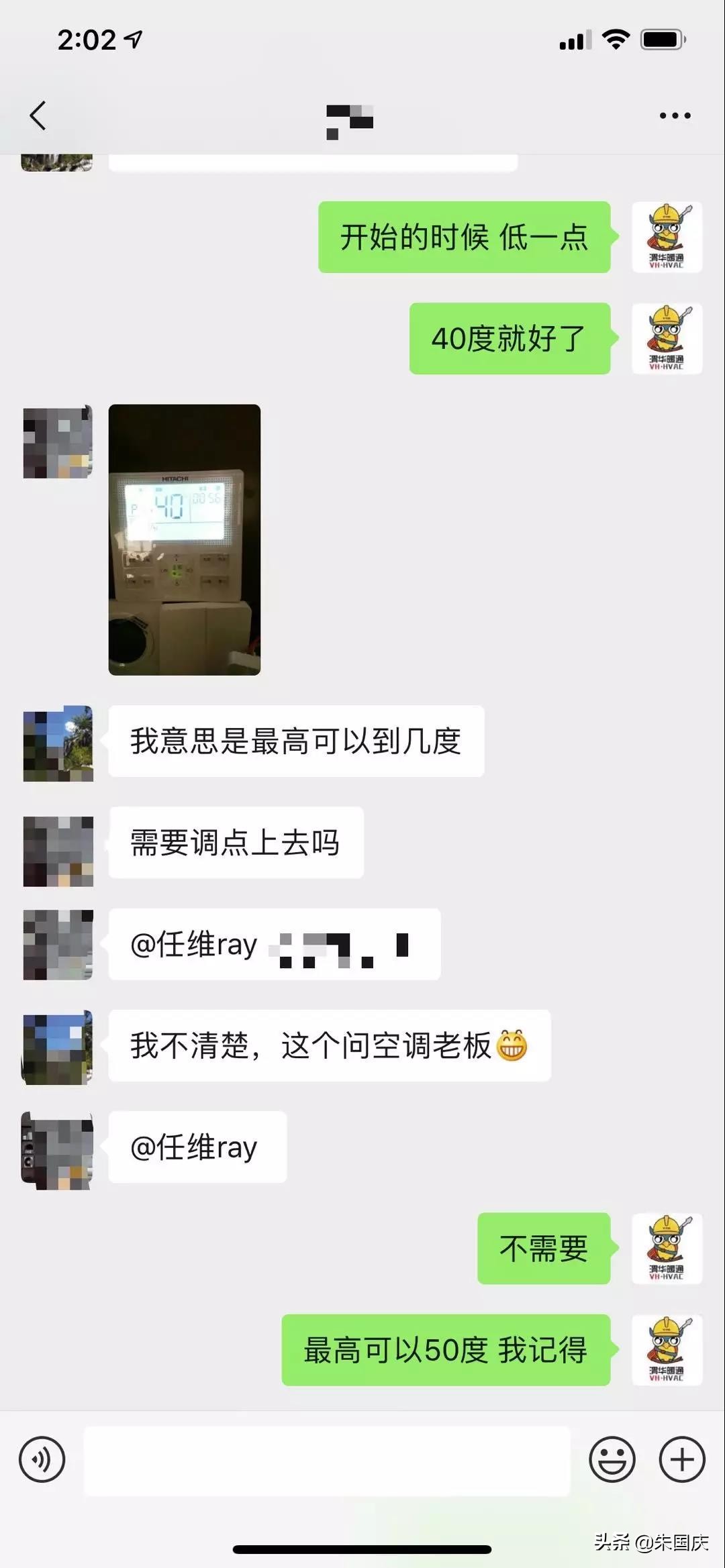Open the three-dot chat options menu

point(674,114)
